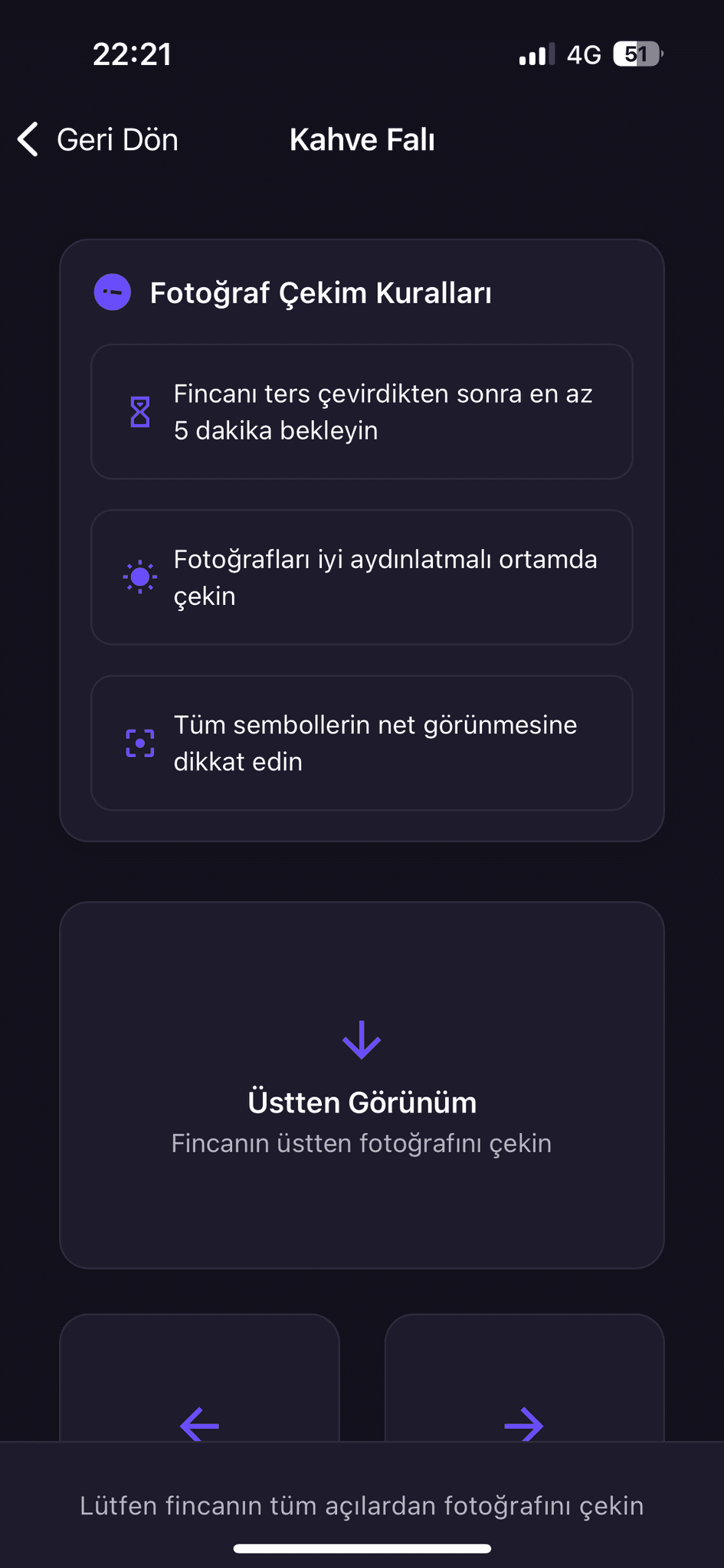Tap the focus frame icon for symbol clarity

[139, 743]
